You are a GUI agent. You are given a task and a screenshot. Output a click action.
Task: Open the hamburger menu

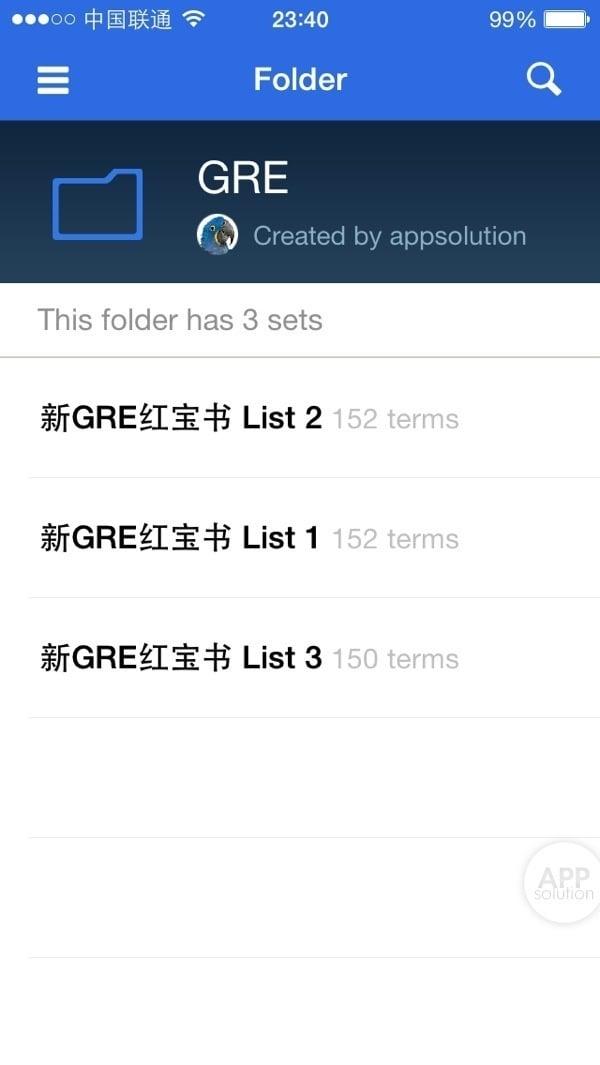(x=53, y=80)
